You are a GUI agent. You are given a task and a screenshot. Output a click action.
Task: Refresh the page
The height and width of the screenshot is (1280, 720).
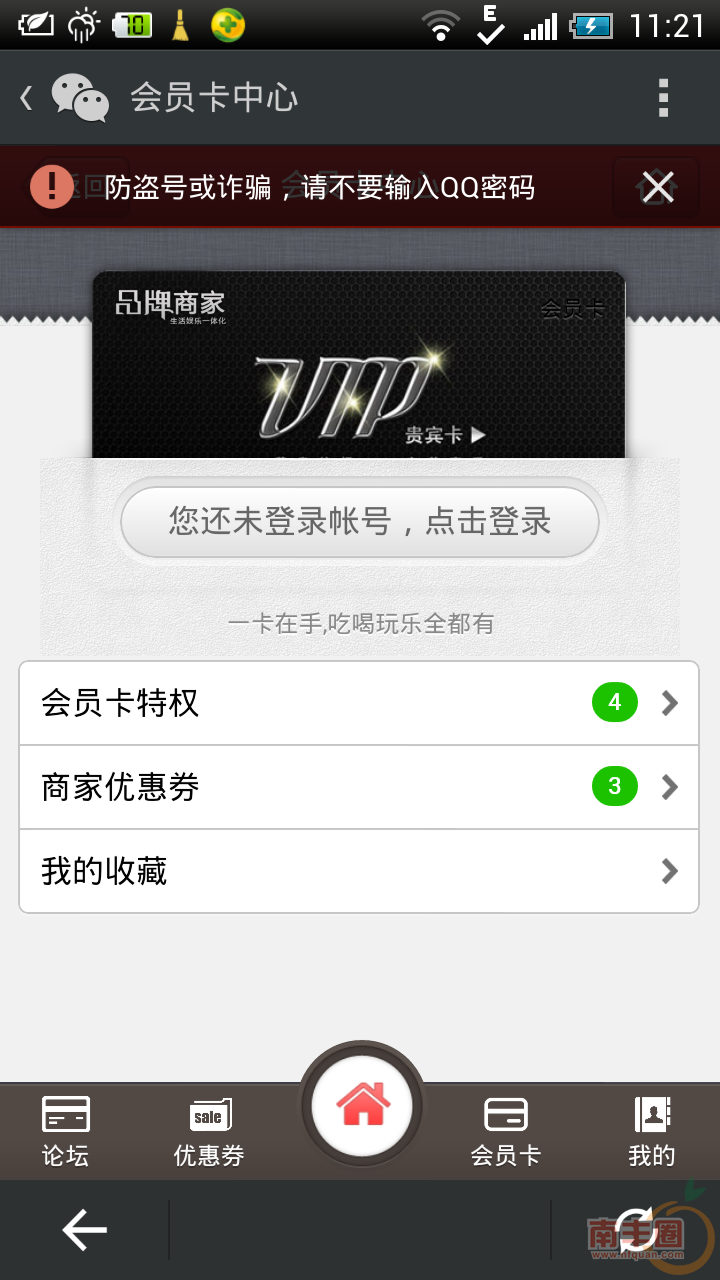pyautogui.click(x=634, y=1230)
